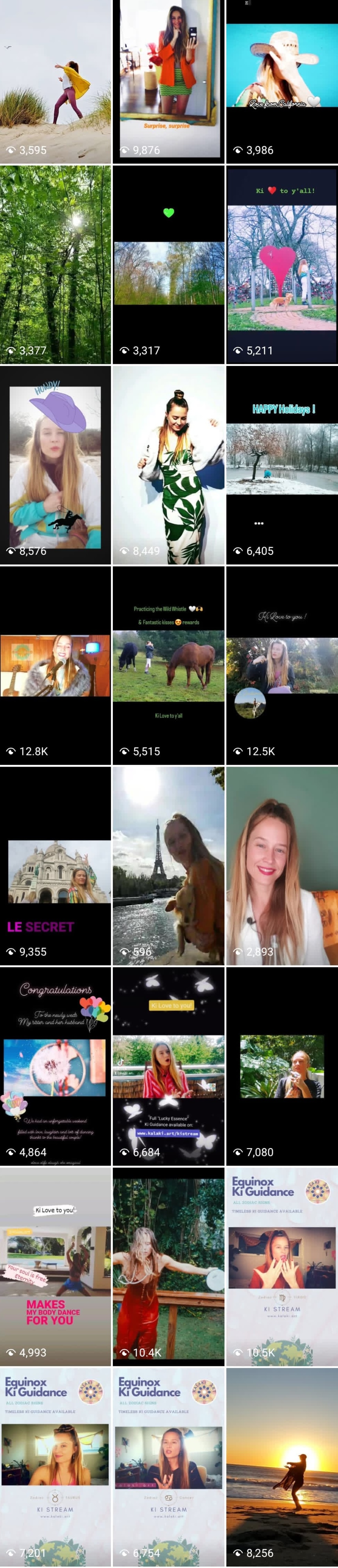The width and height of the screenshot is (338, 1568).
Task: Open the Wild Whistle horse video
Action: [x=169, y=665]
